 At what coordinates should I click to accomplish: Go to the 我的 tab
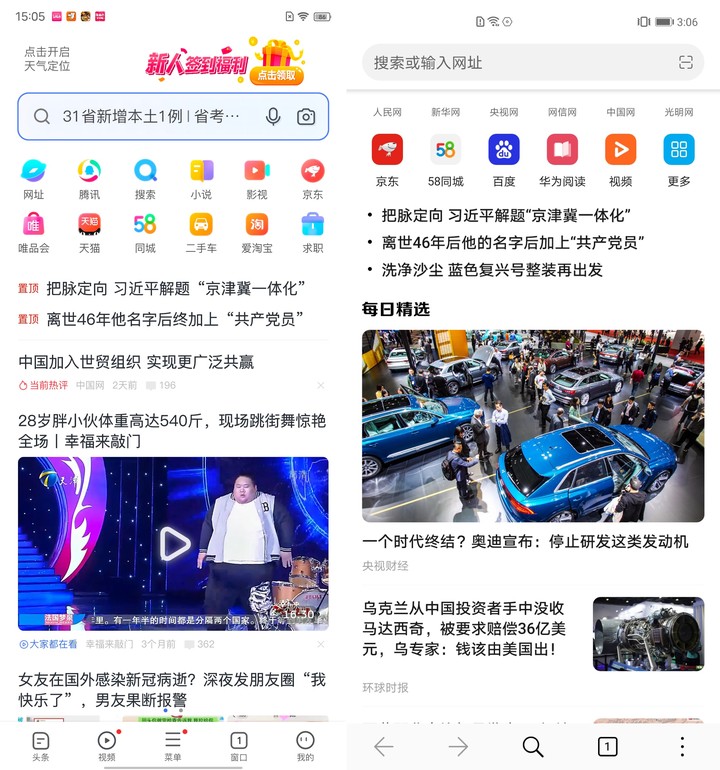305,746
